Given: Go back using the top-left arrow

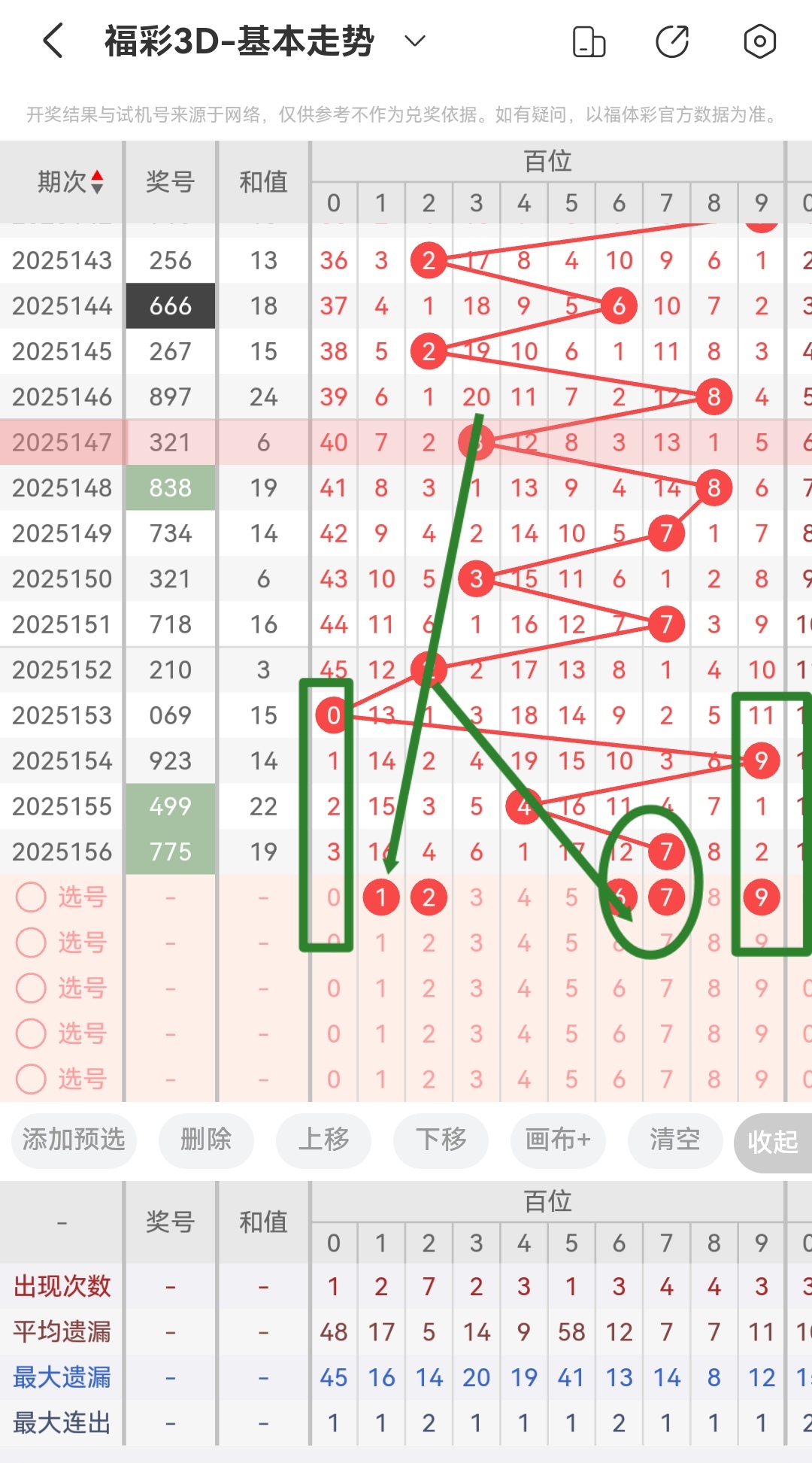Looking at the screenshot, I should coord(53,41).
